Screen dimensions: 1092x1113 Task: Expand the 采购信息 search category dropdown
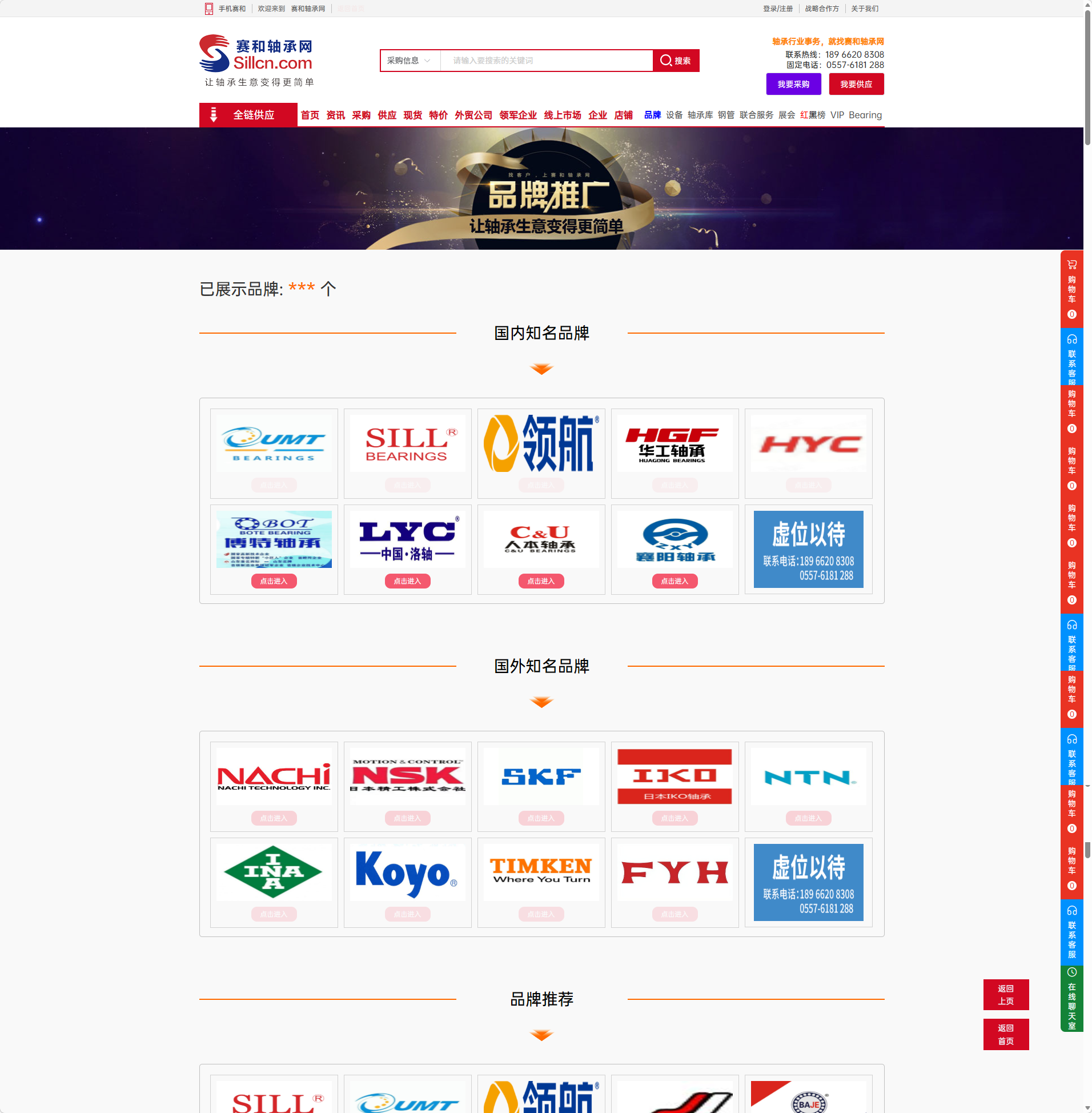tap(409, 60)
